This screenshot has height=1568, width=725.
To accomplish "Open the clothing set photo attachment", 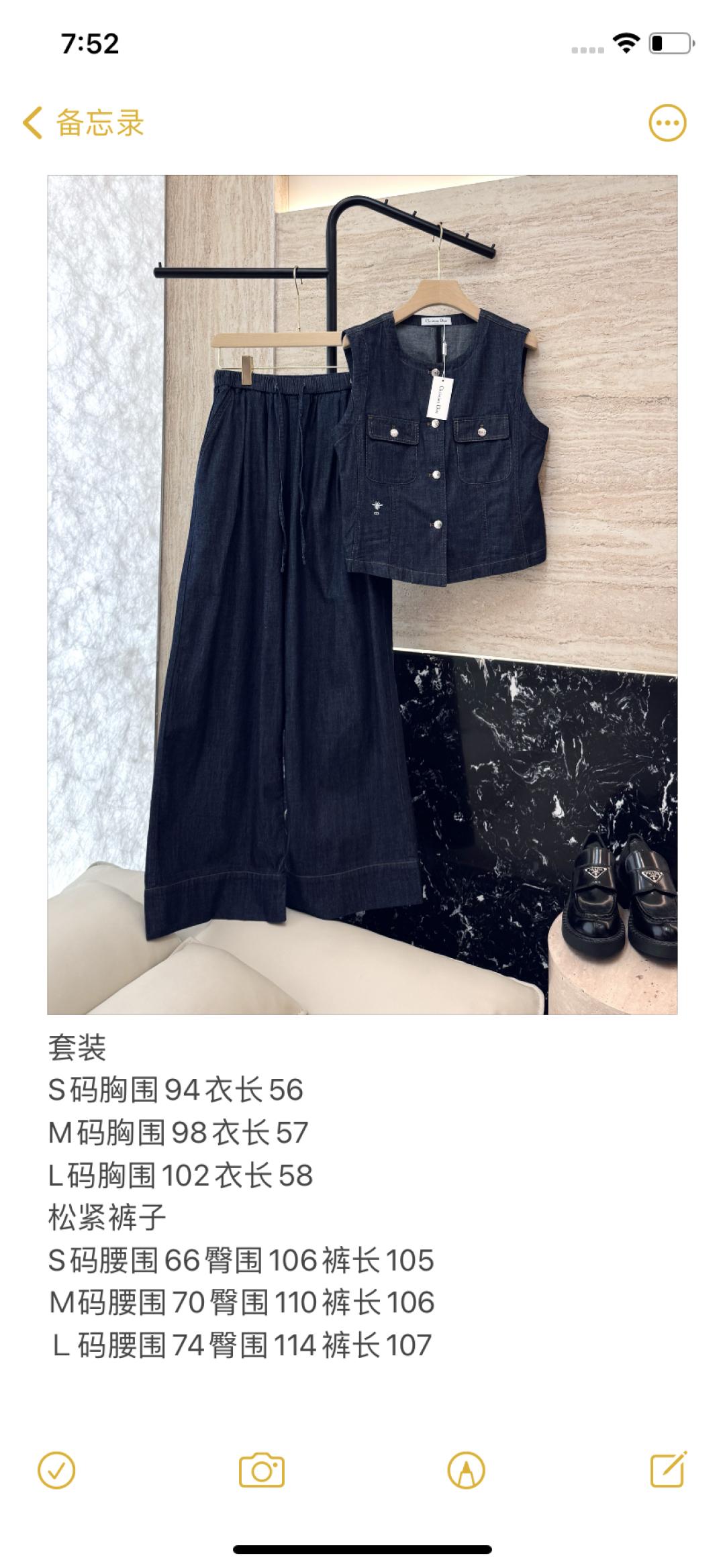I will [362, 594].
